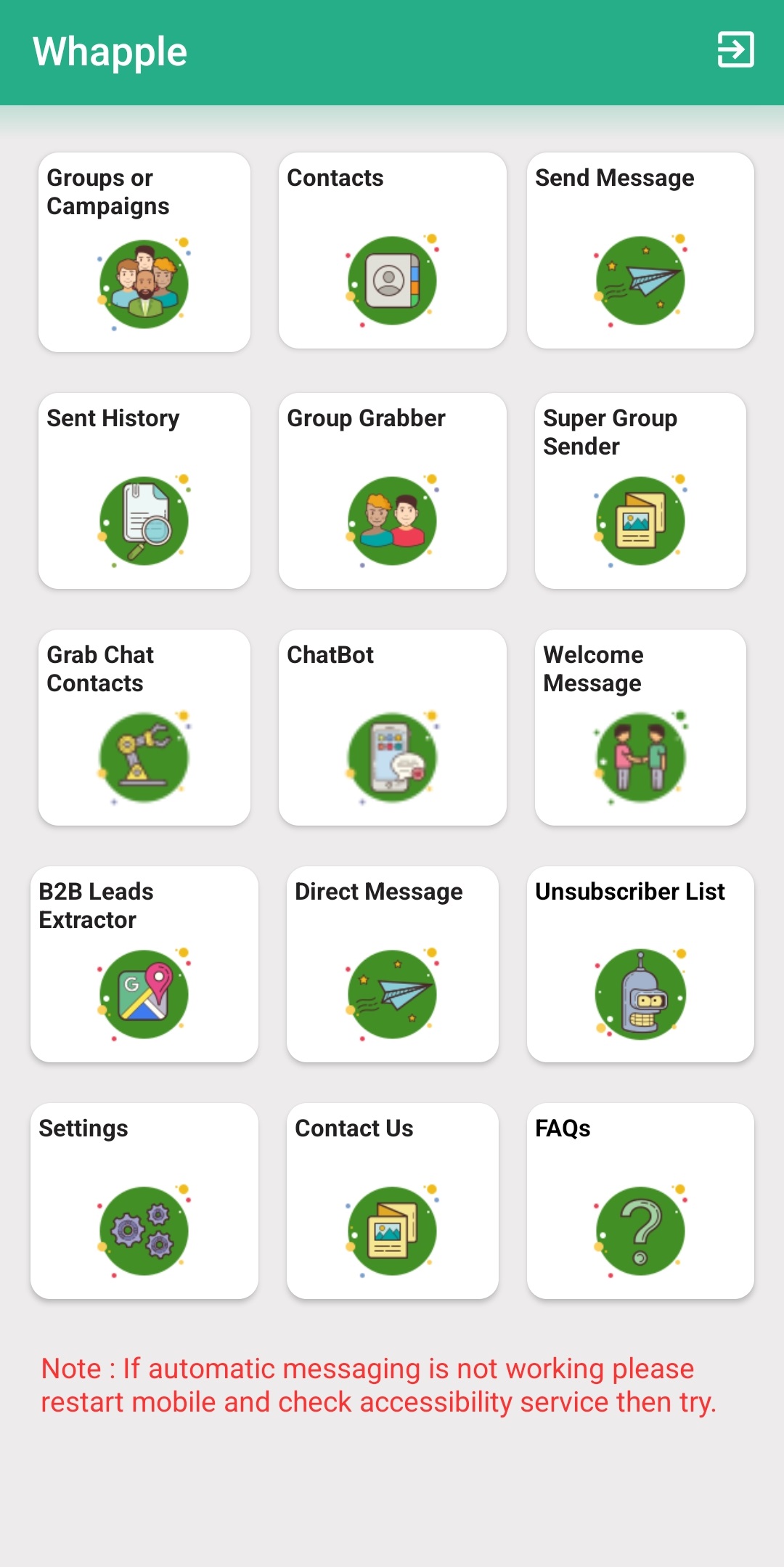Open the ChatBot card
This screenshot has height=1567, width=784.
(x=392, y=728)
